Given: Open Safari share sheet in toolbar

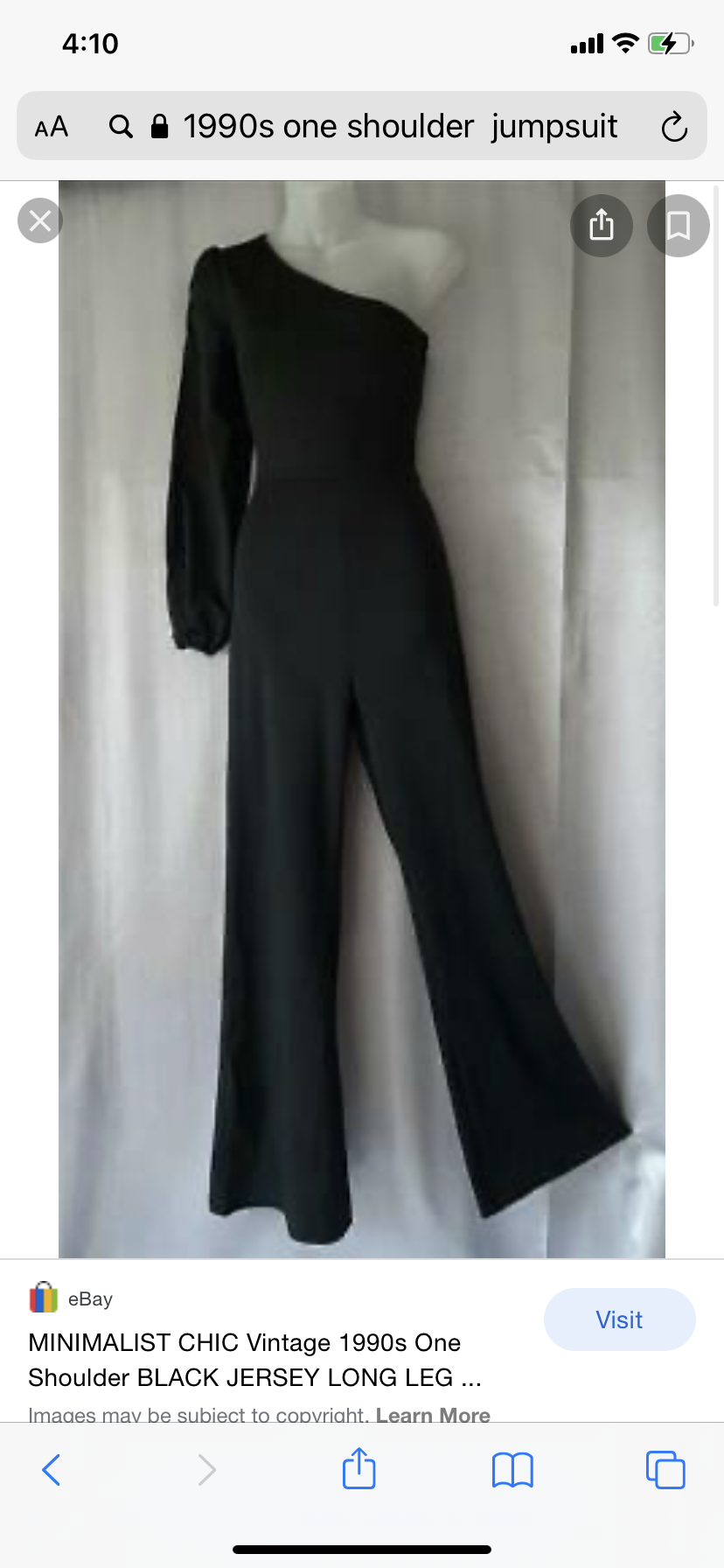Looking at the screenshot, I should [359, 1468].
